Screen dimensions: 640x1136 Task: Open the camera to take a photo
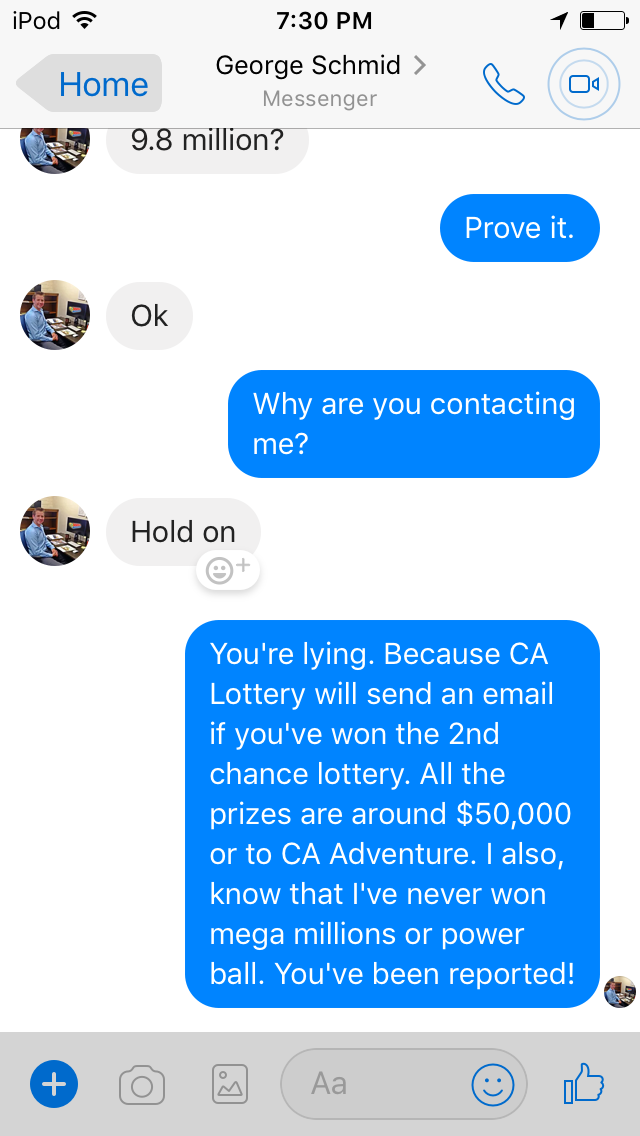[142, 1084]
